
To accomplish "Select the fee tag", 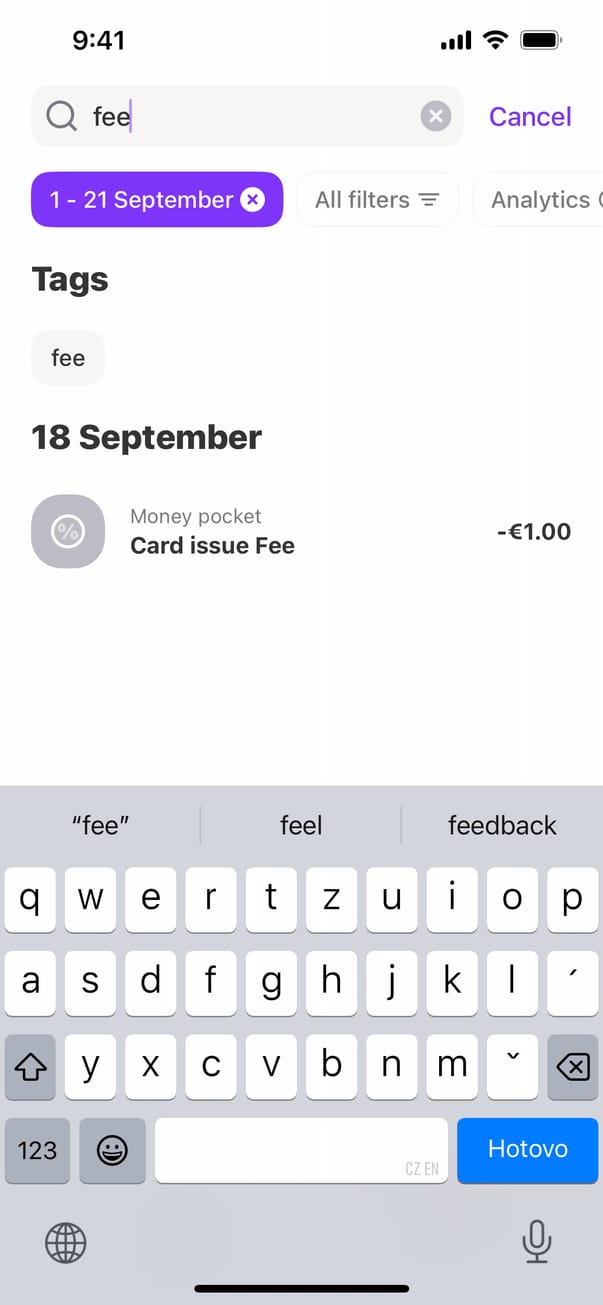I will point(68,358).
